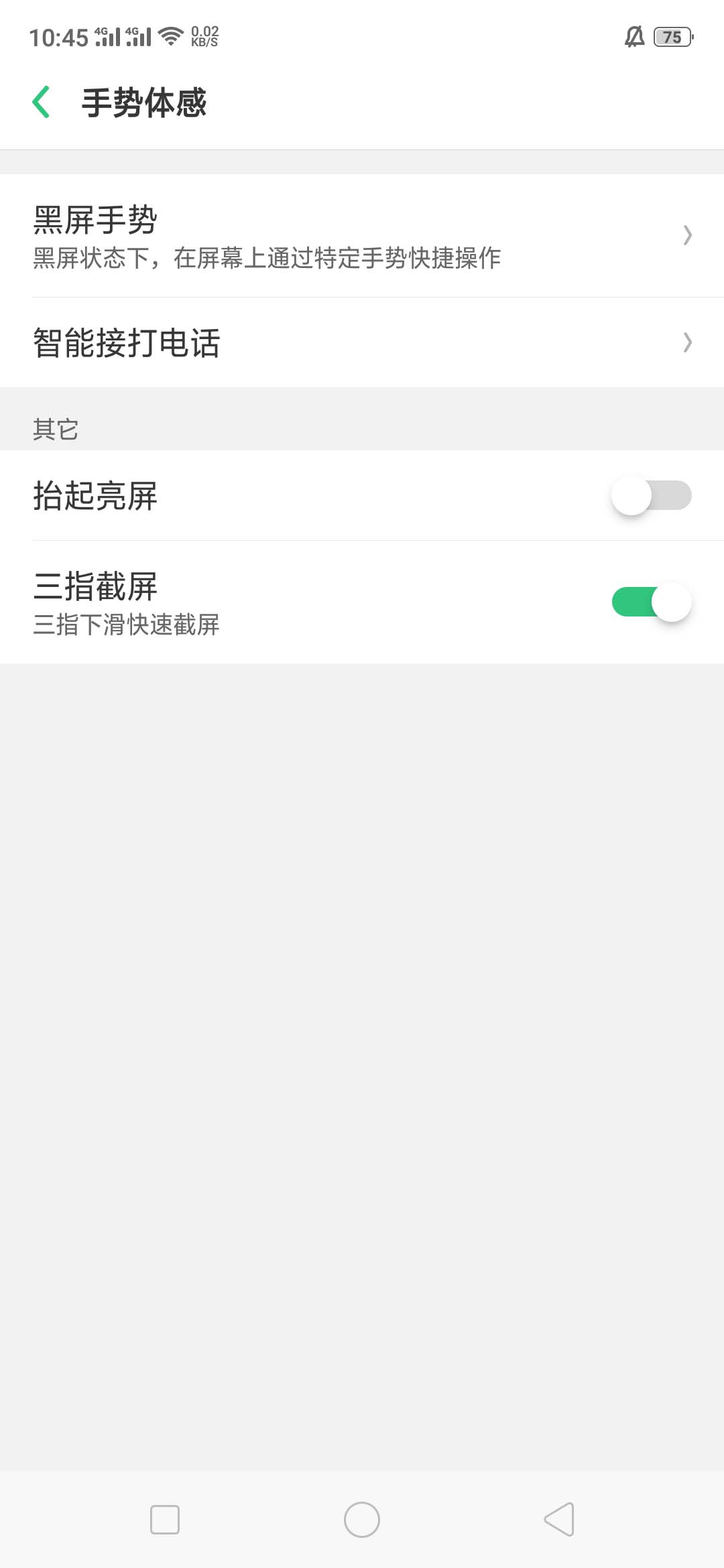Go back from 手势体感 page

click(42, 103)
